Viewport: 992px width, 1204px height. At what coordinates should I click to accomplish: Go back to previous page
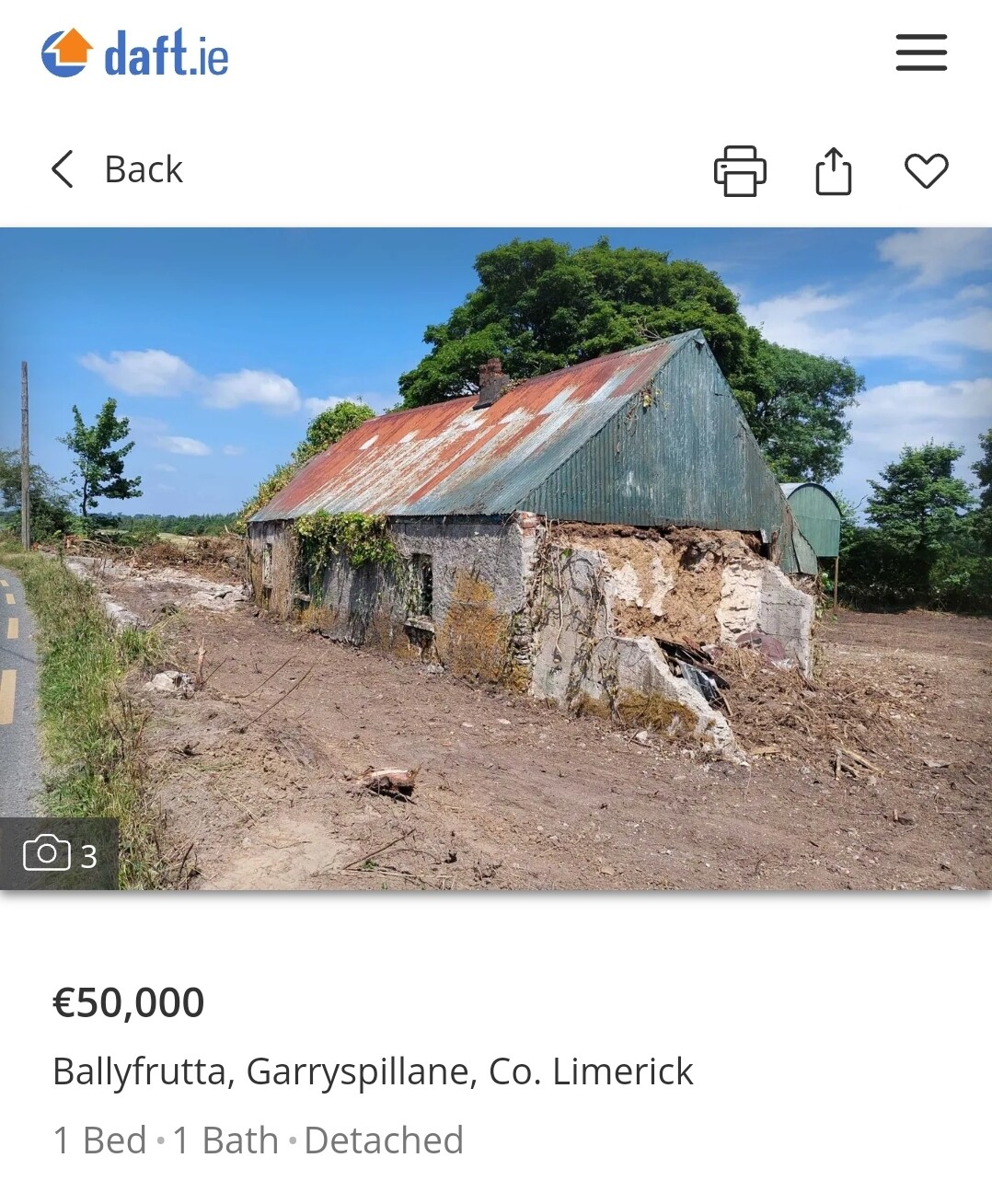[x=117, y=169]
